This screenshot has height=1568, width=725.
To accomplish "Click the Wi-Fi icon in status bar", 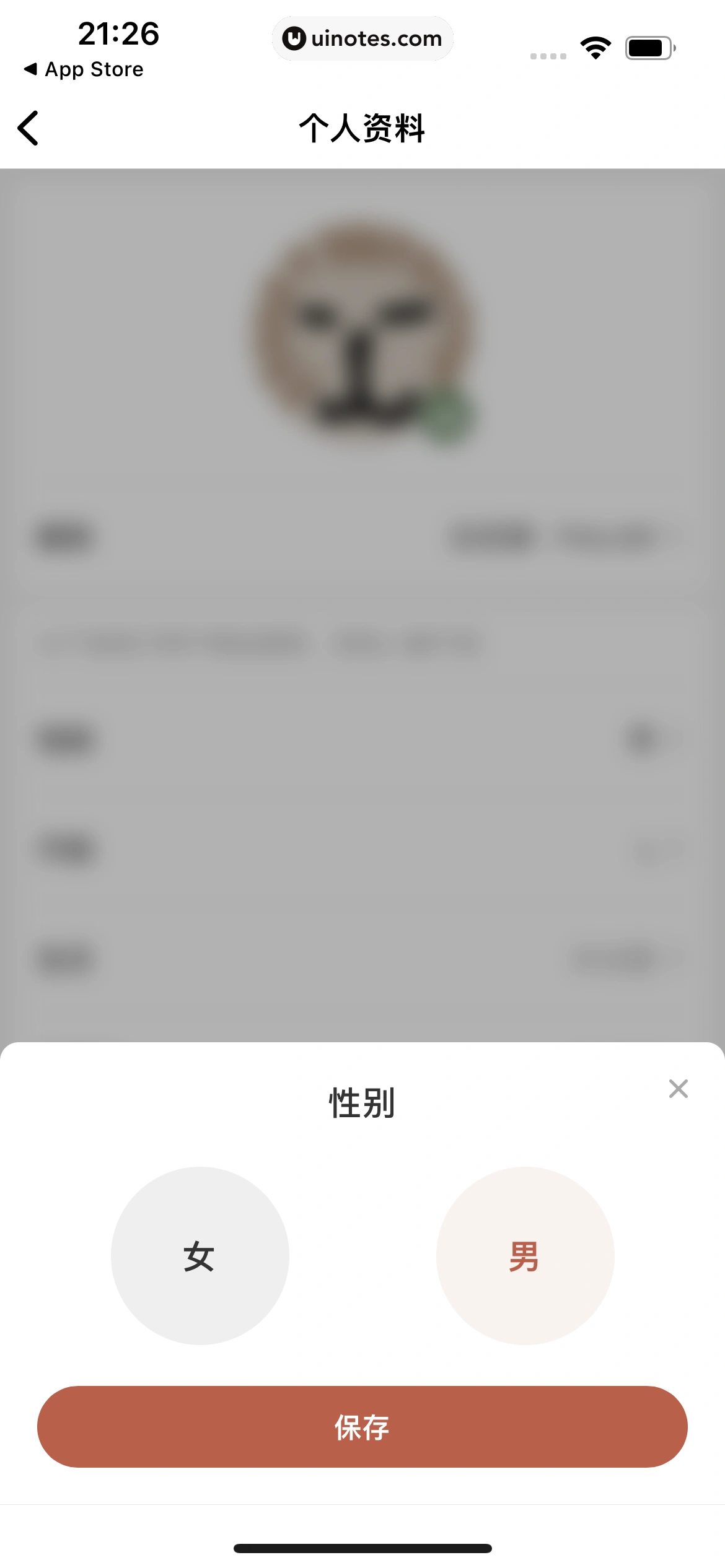I will pyautogui.click(x=596, y=46).
